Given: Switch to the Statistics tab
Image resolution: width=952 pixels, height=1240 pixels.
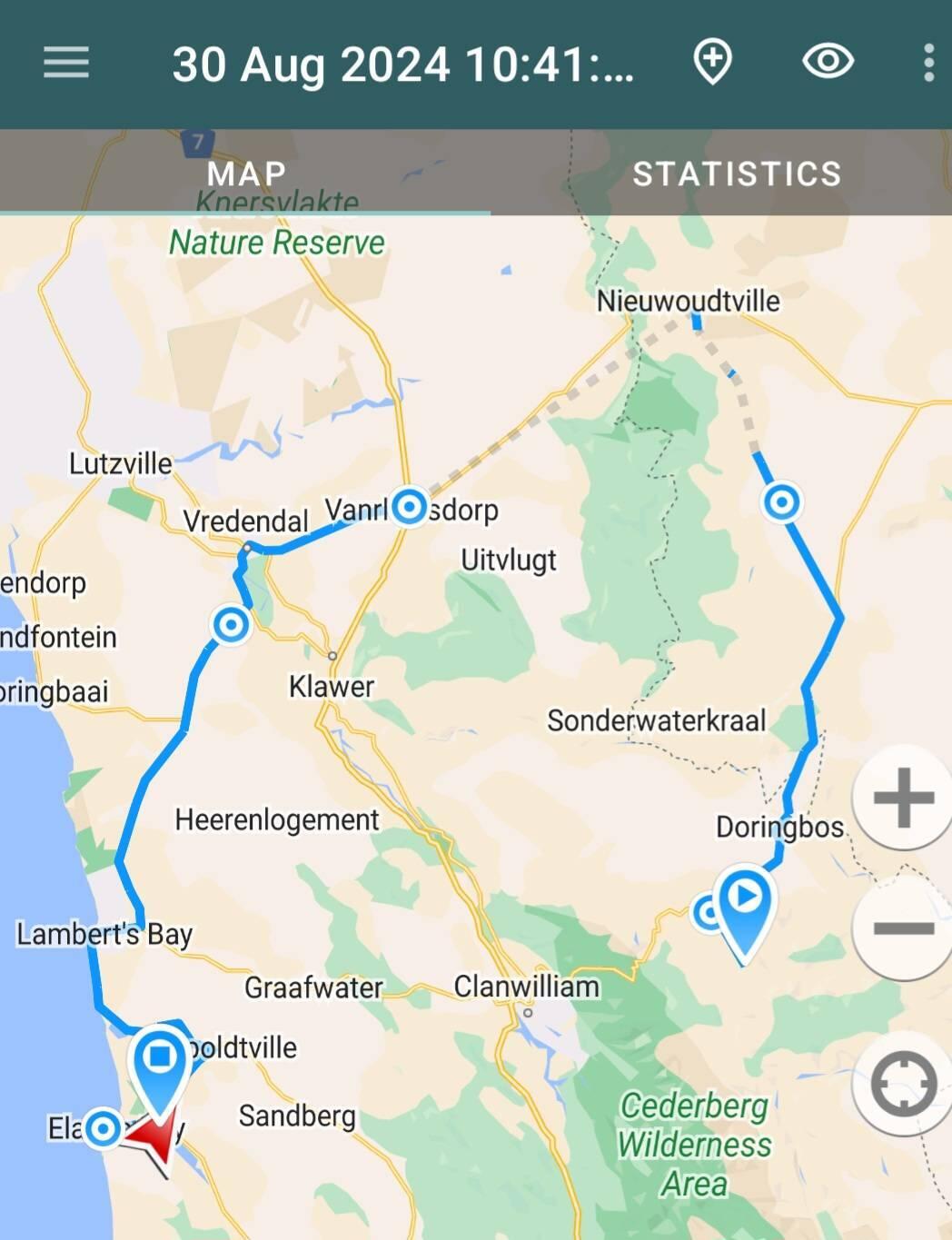Looking at the screenshot, I should [737, 174].
